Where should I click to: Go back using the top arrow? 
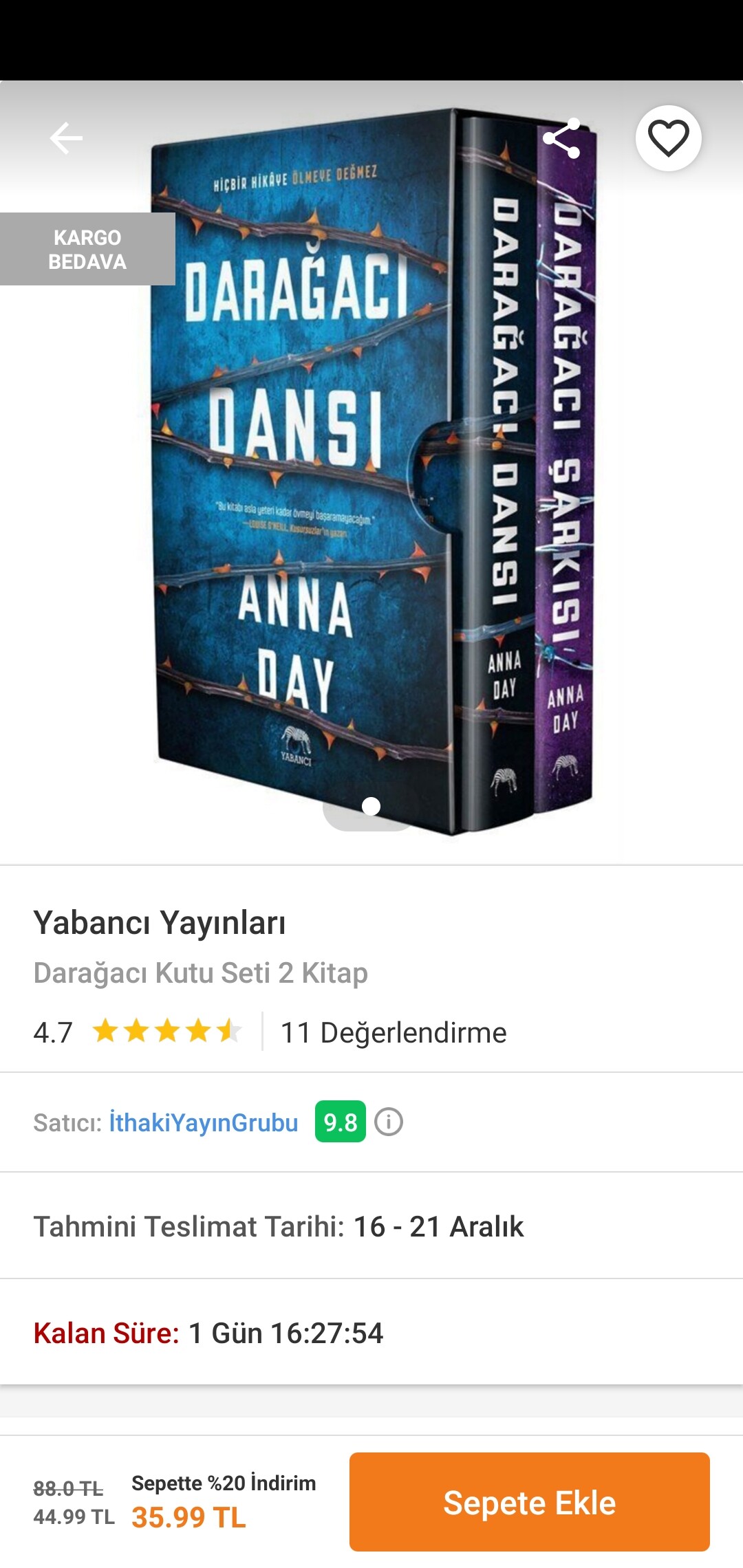click(x=66, y=138)
